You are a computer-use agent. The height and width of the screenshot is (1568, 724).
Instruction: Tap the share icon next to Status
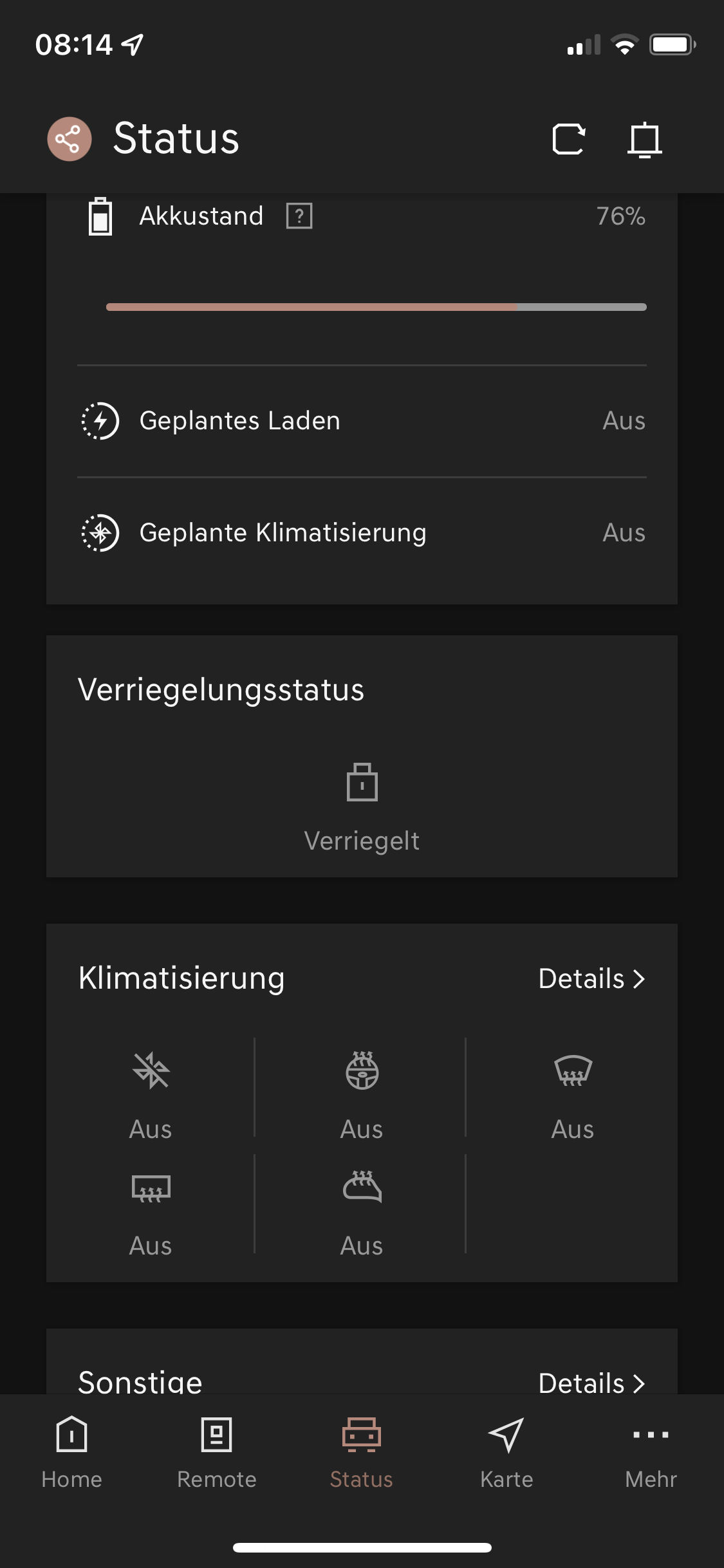[x=69, y=139]
